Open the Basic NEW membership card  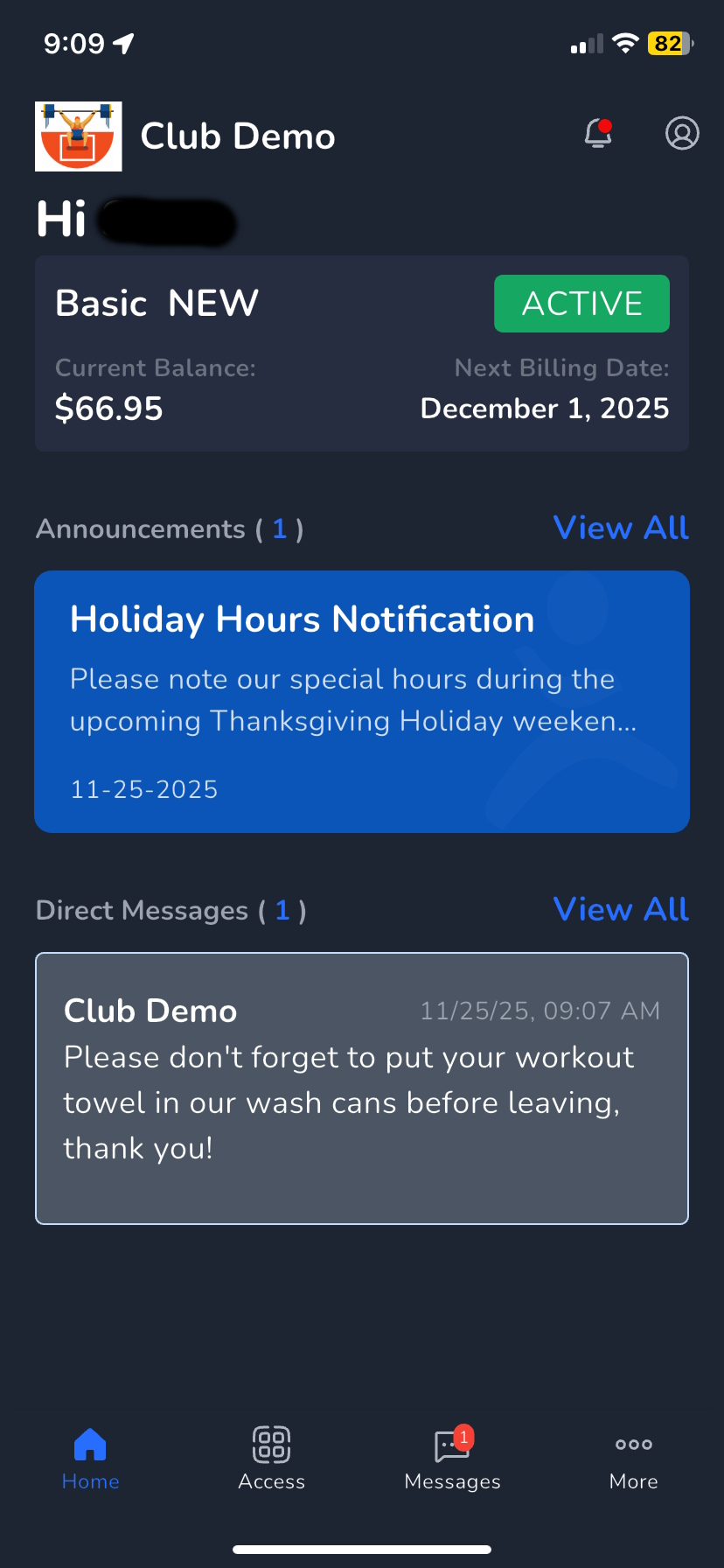click(362, 353)
